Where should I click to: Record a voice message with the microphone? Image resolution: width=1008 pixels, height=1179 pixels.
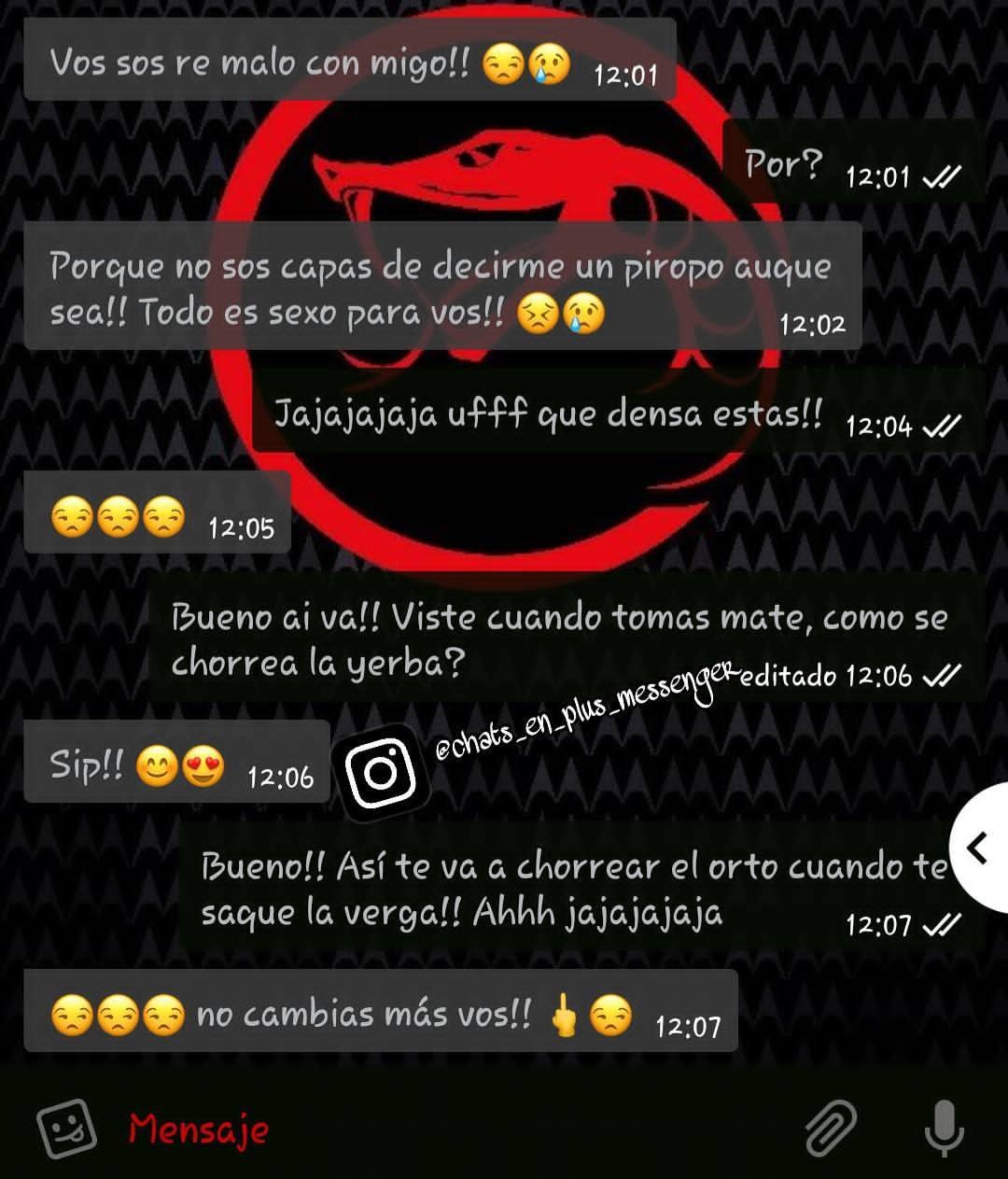[943, 1128]
